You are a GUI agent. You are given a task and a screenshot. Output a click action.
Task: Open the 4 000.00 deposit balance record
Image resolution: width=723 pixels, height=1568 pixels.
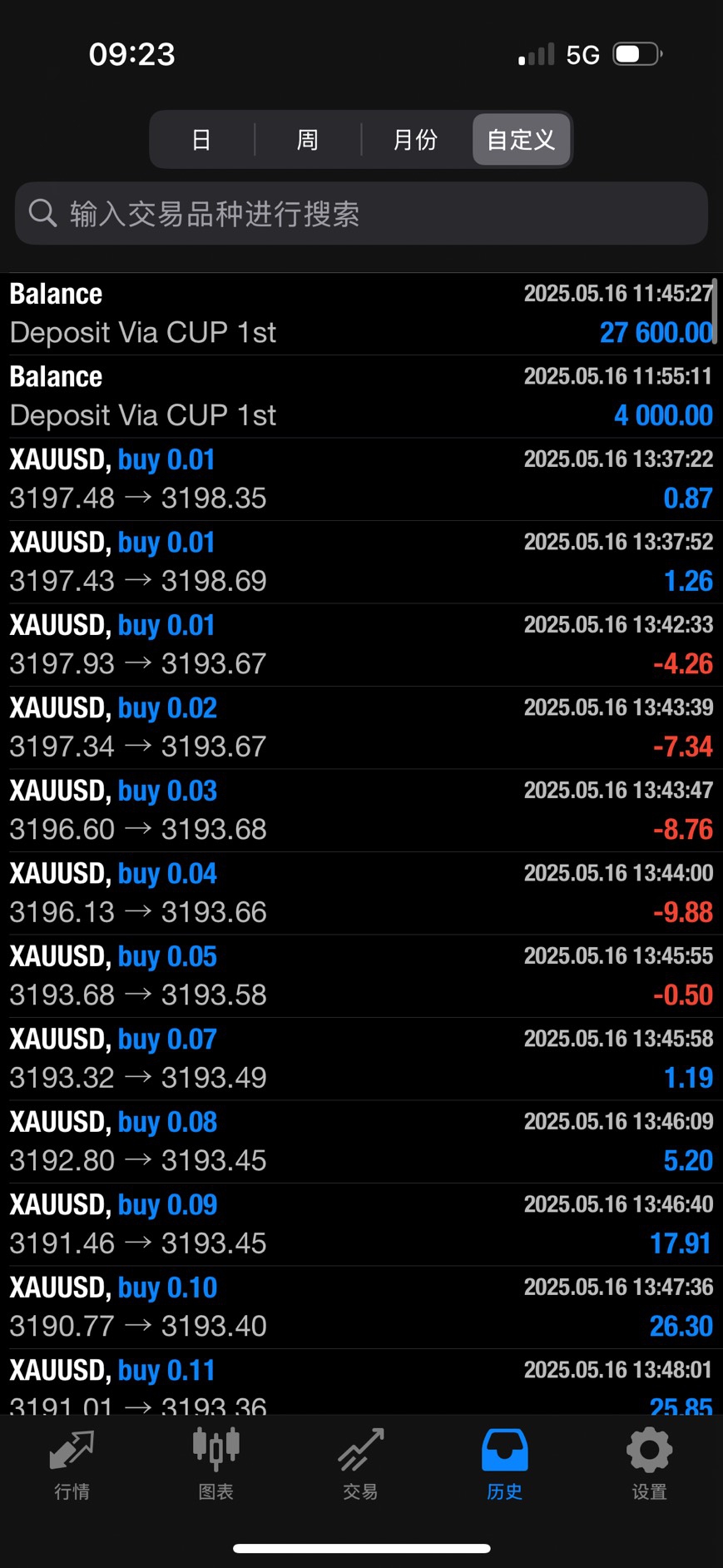tap(361, 396)
